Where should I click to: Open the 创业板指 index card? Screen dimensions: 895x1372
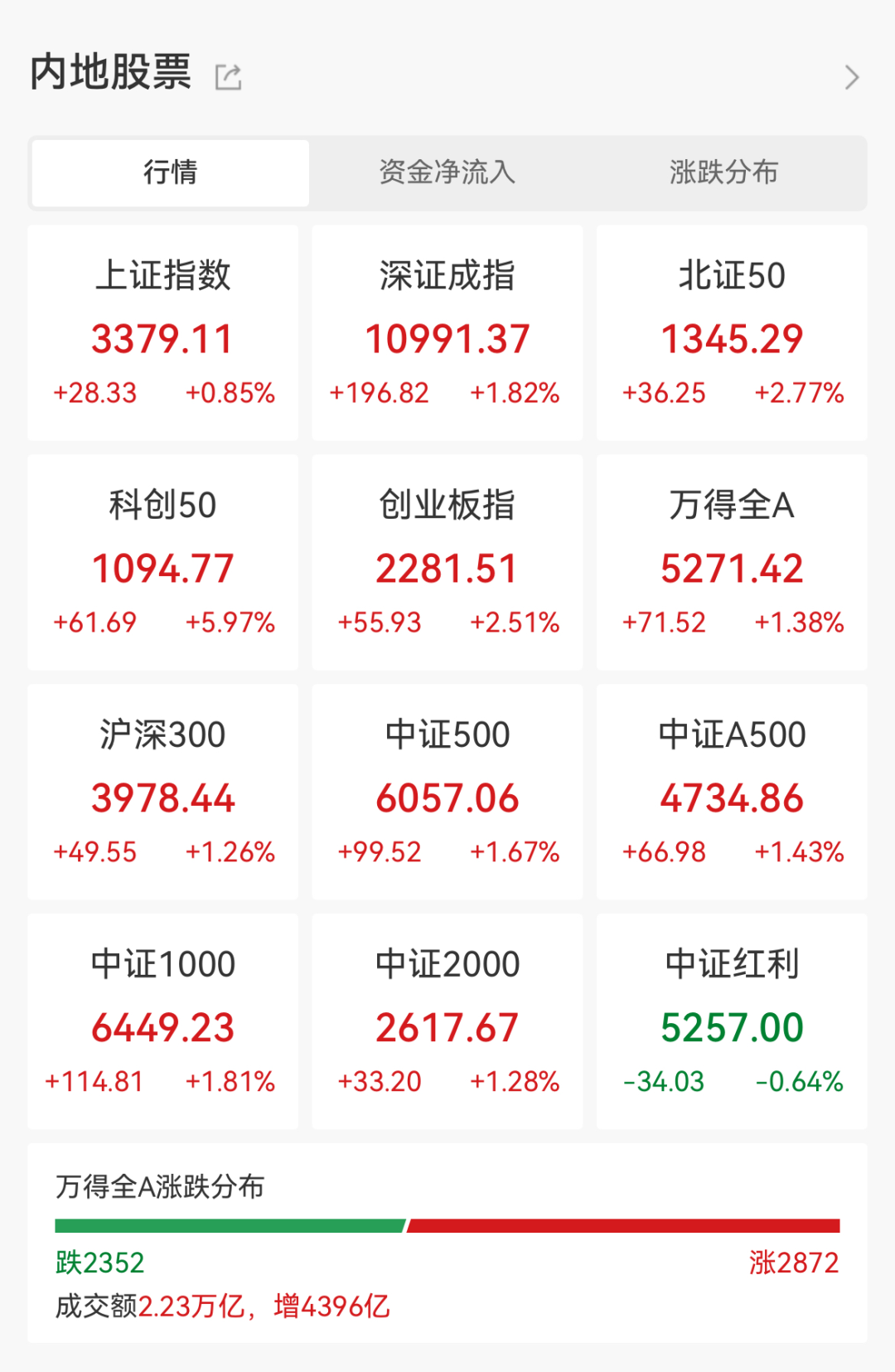click(x=447, y=561)
